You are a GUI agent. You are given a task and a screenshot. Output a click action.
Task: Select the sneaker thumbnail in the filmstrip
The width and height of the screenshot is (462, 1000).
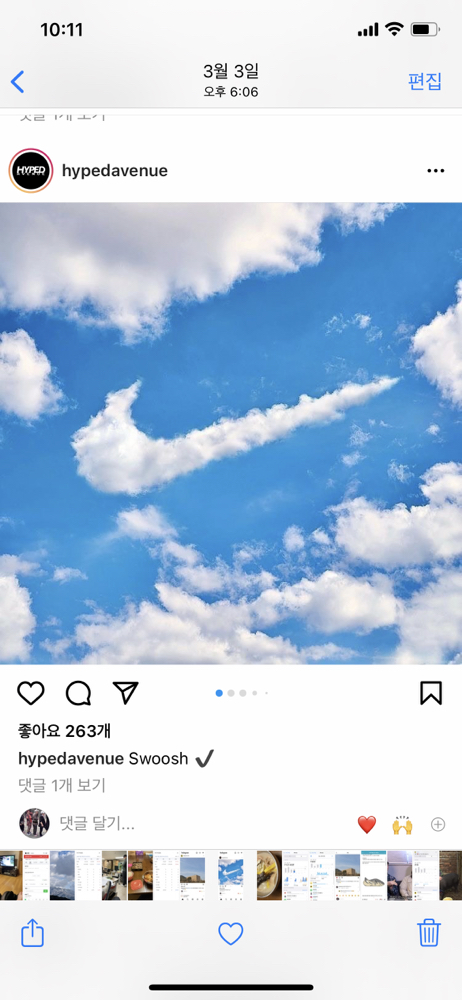[373, 875]
